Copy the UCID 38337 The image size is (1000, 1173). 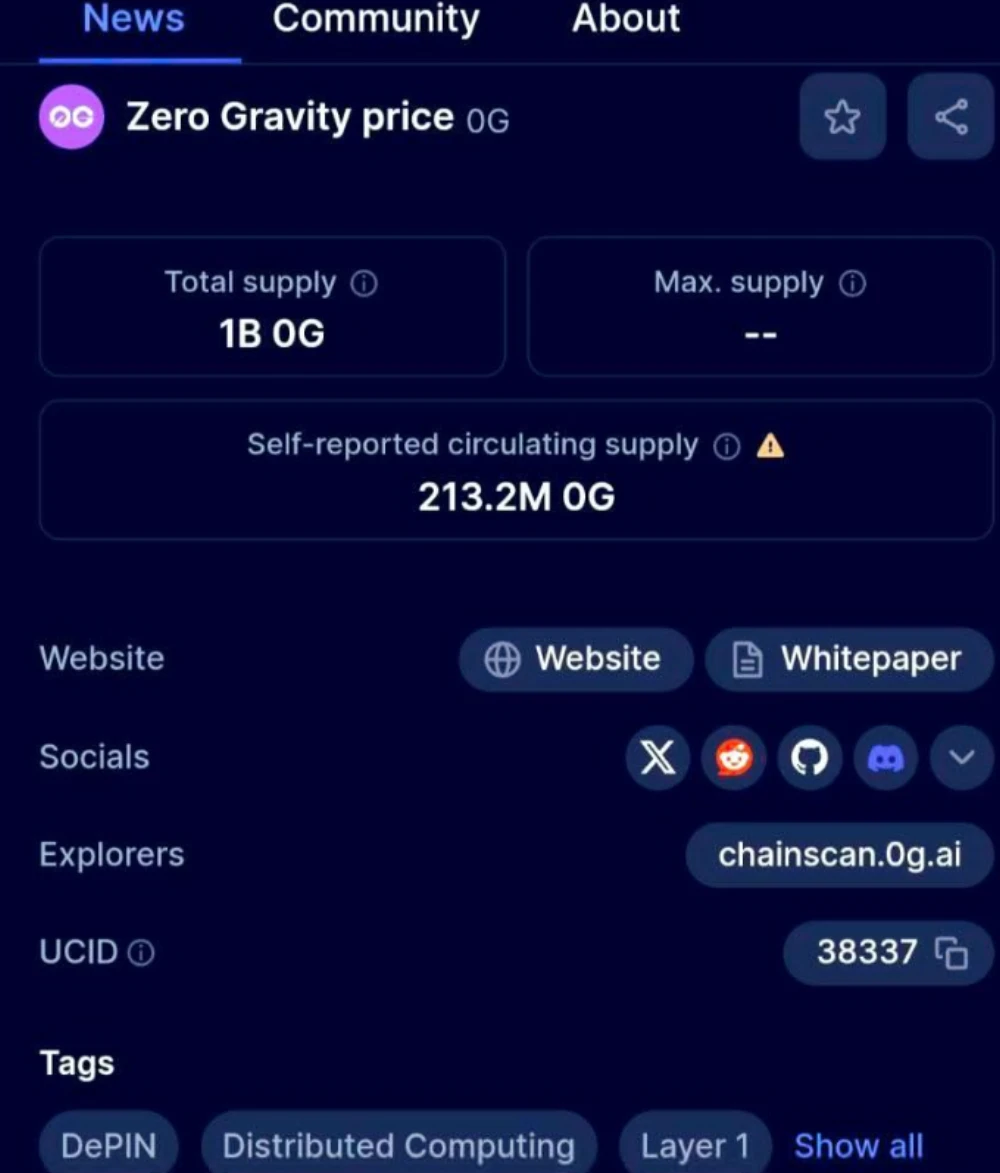[952, 952]
